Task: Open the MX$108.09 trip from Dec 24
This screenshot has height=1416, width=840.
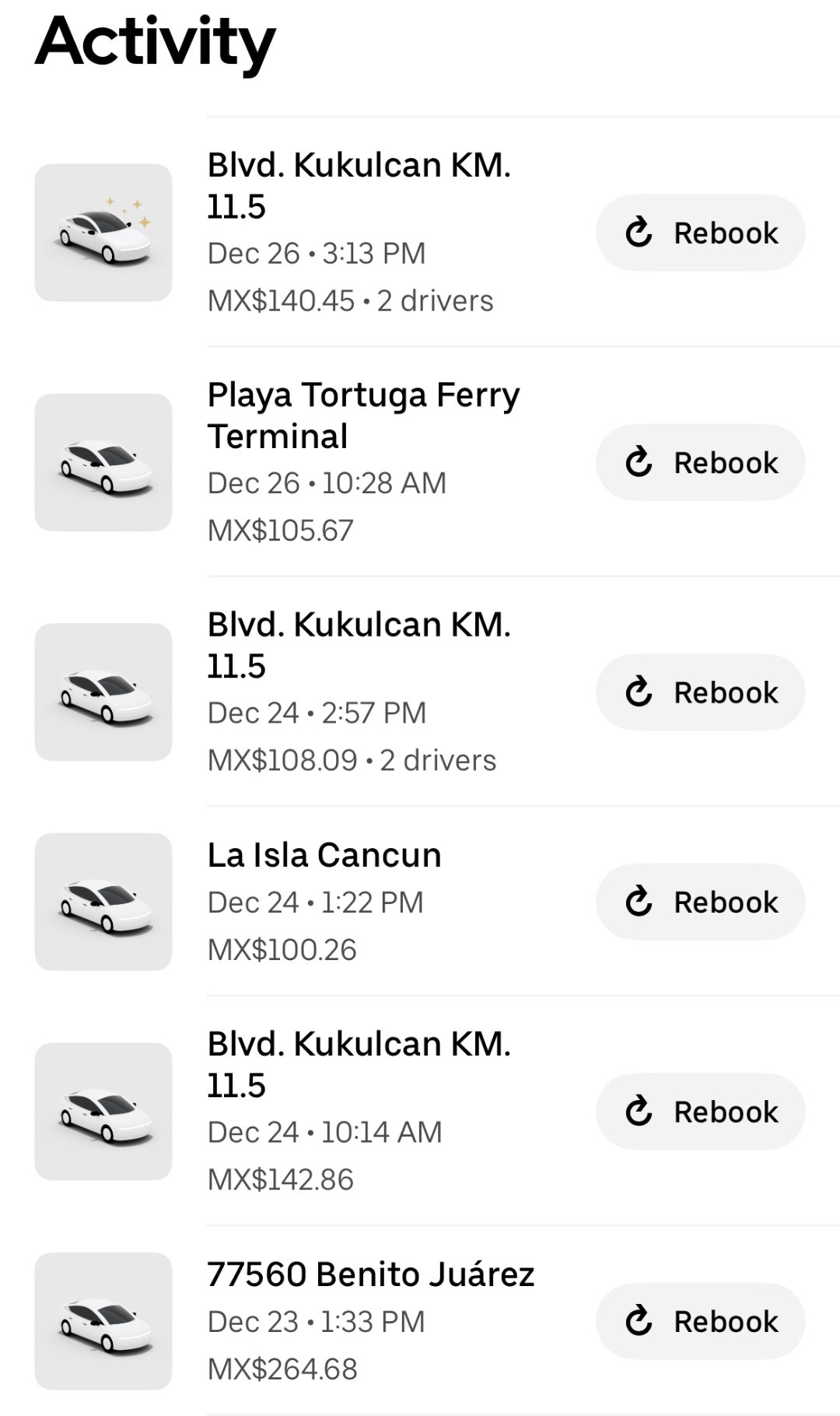Action: coord(358,691)
